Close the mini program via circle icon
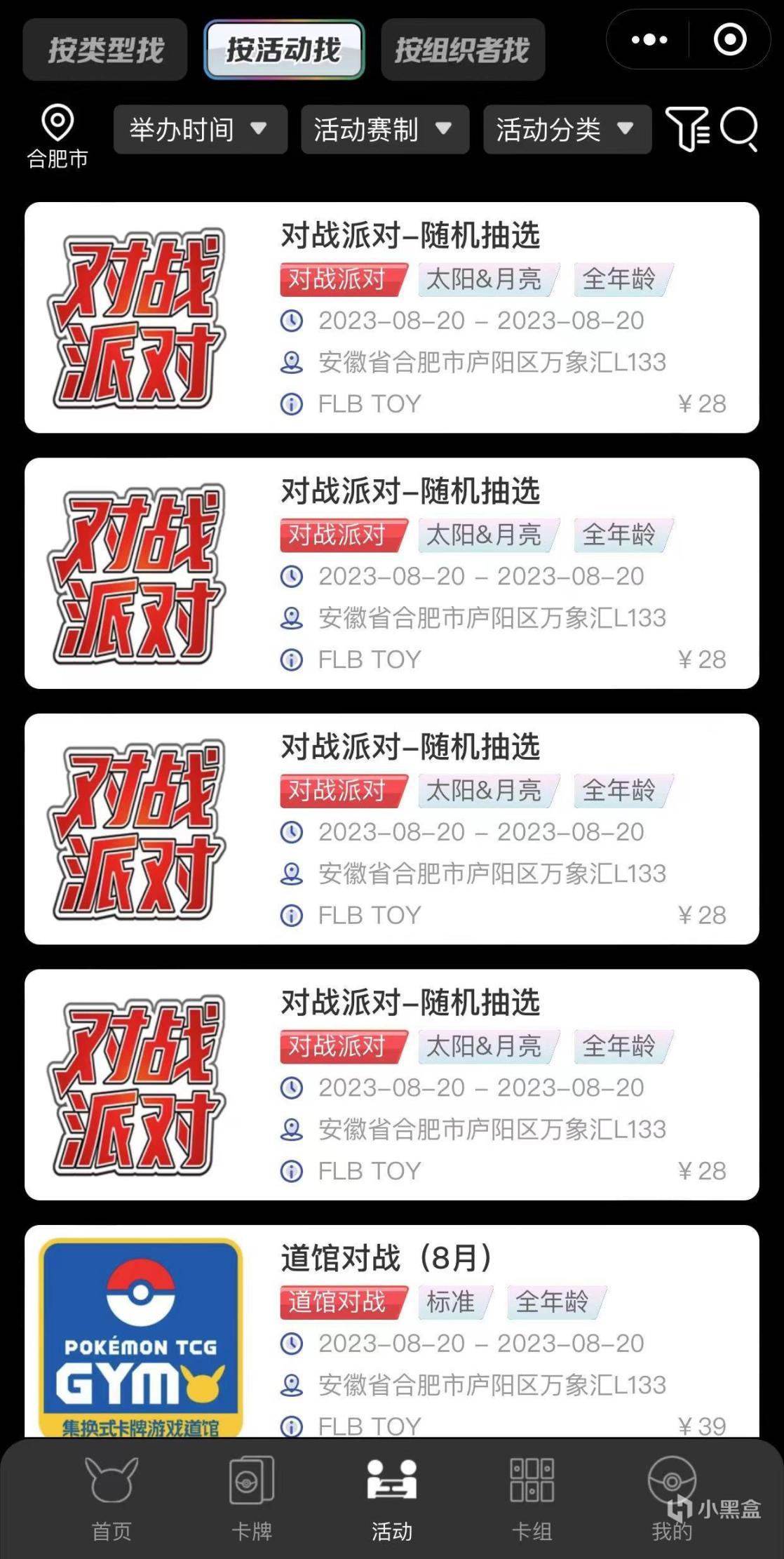The image size is (784, 1559). [x=730, y=39]
